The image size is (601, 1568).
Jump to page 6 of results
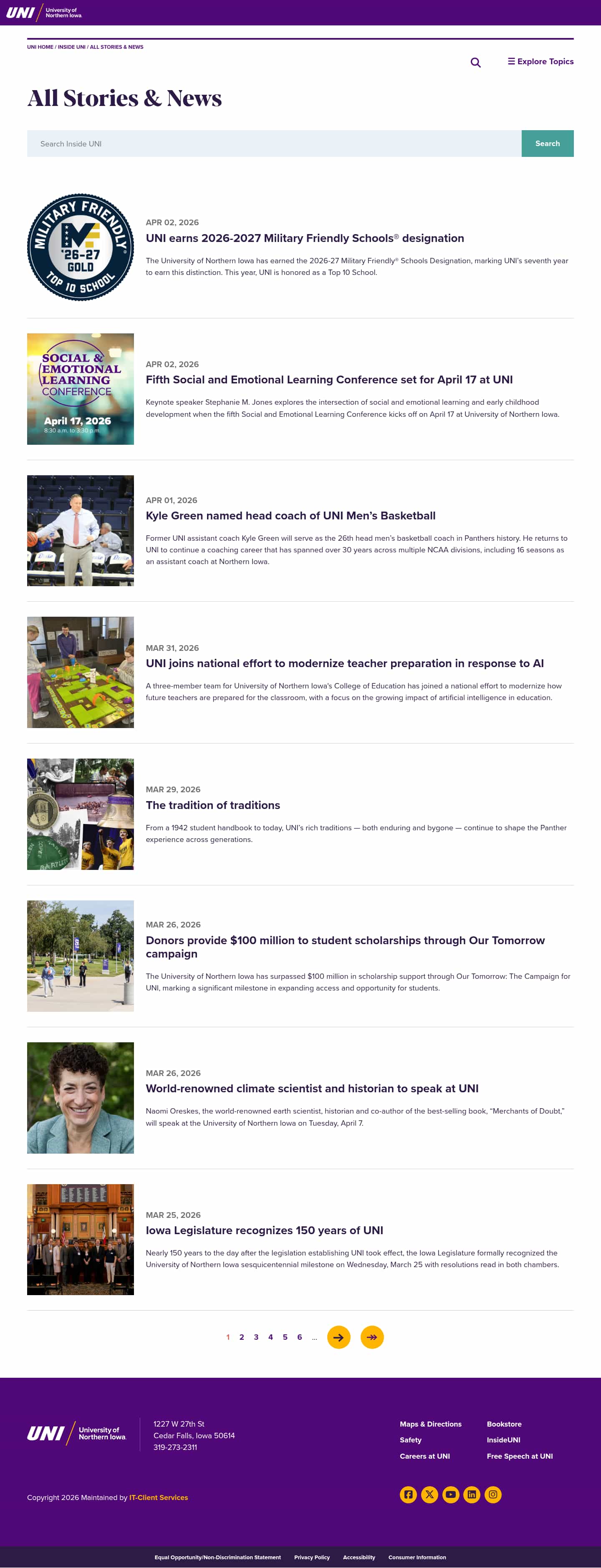pos(300,1337)
